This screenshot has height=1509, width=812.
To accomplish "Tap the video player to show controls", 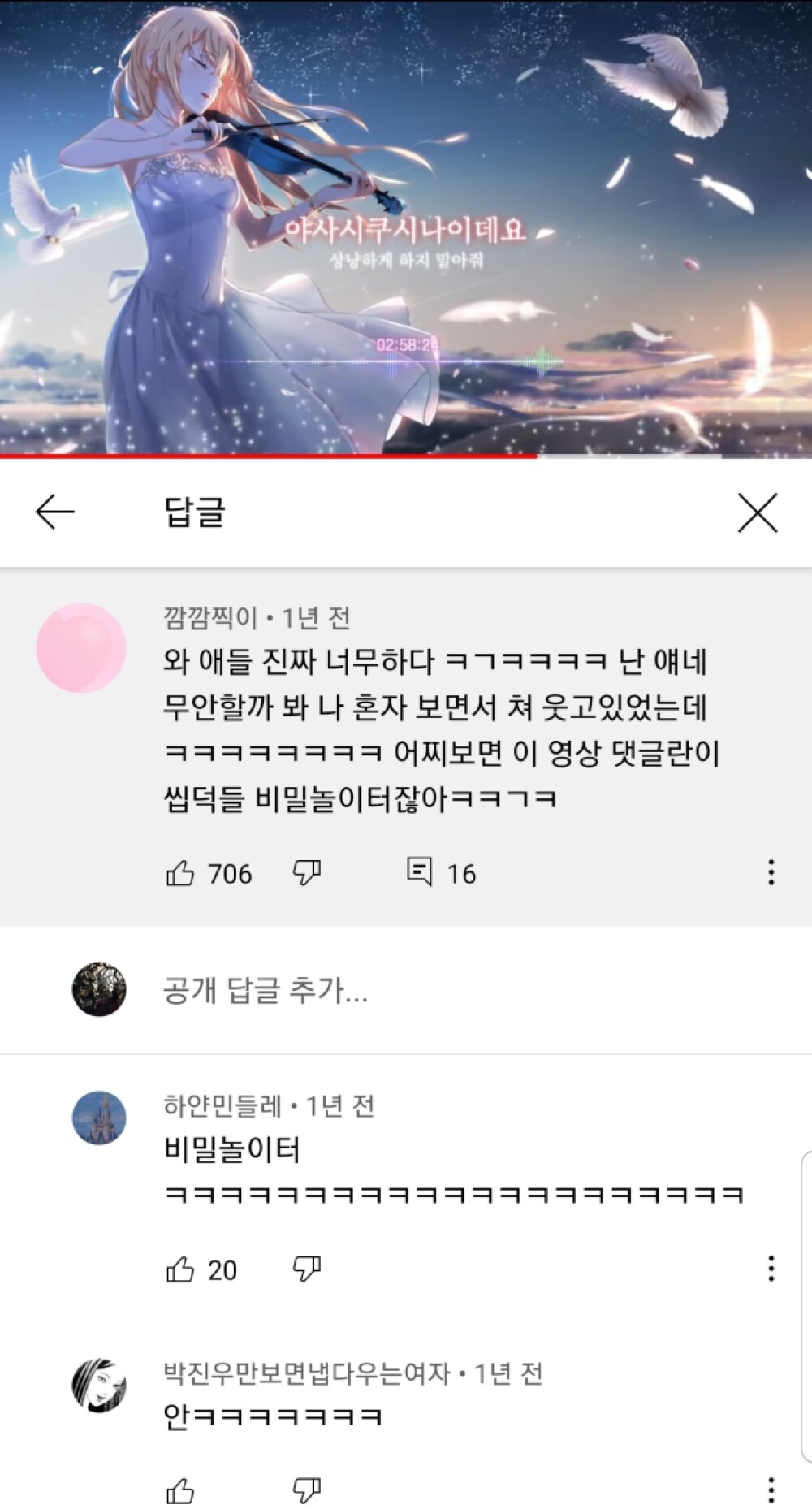I will click(406, 227).
